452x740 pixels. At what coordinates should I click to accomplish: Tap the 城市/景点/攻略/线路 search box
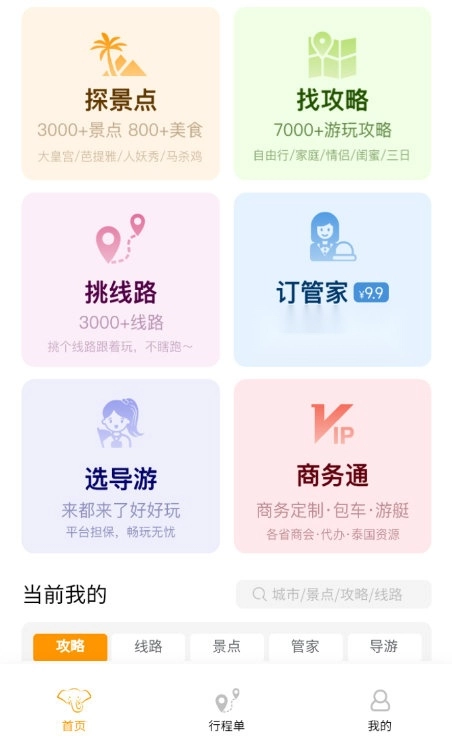point(334,594)
